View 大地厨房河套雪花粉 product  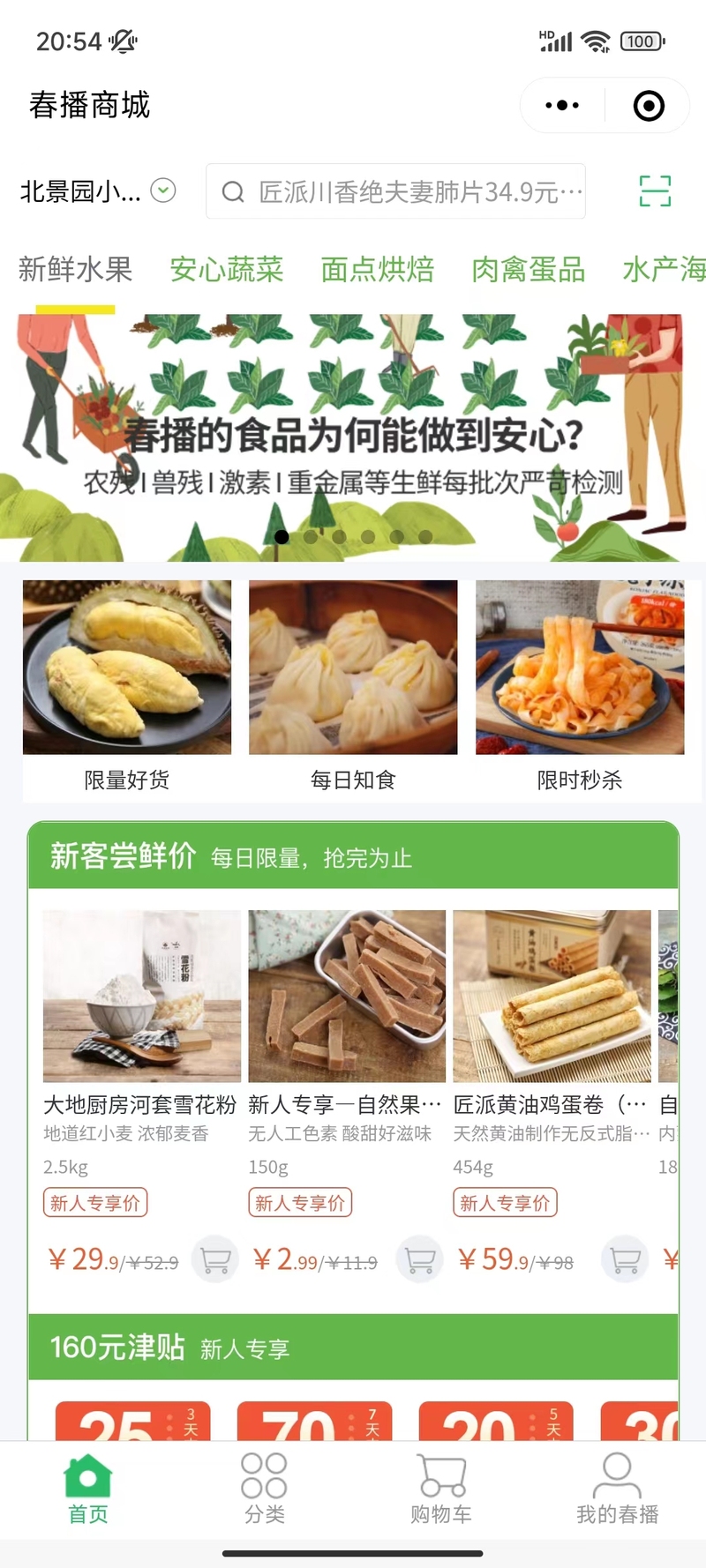(141, 997)
